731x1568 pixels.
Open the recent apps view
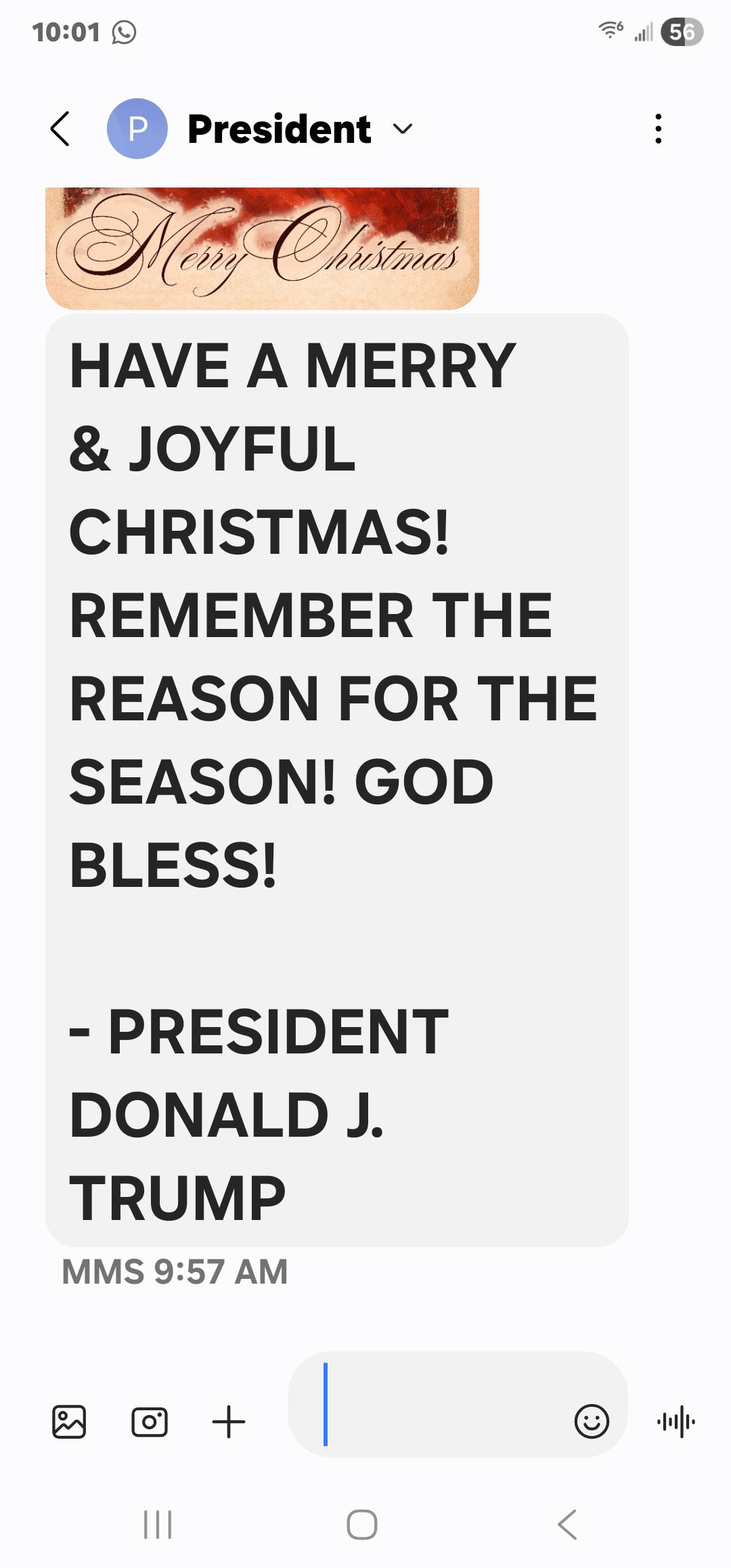coord(158,1525)
